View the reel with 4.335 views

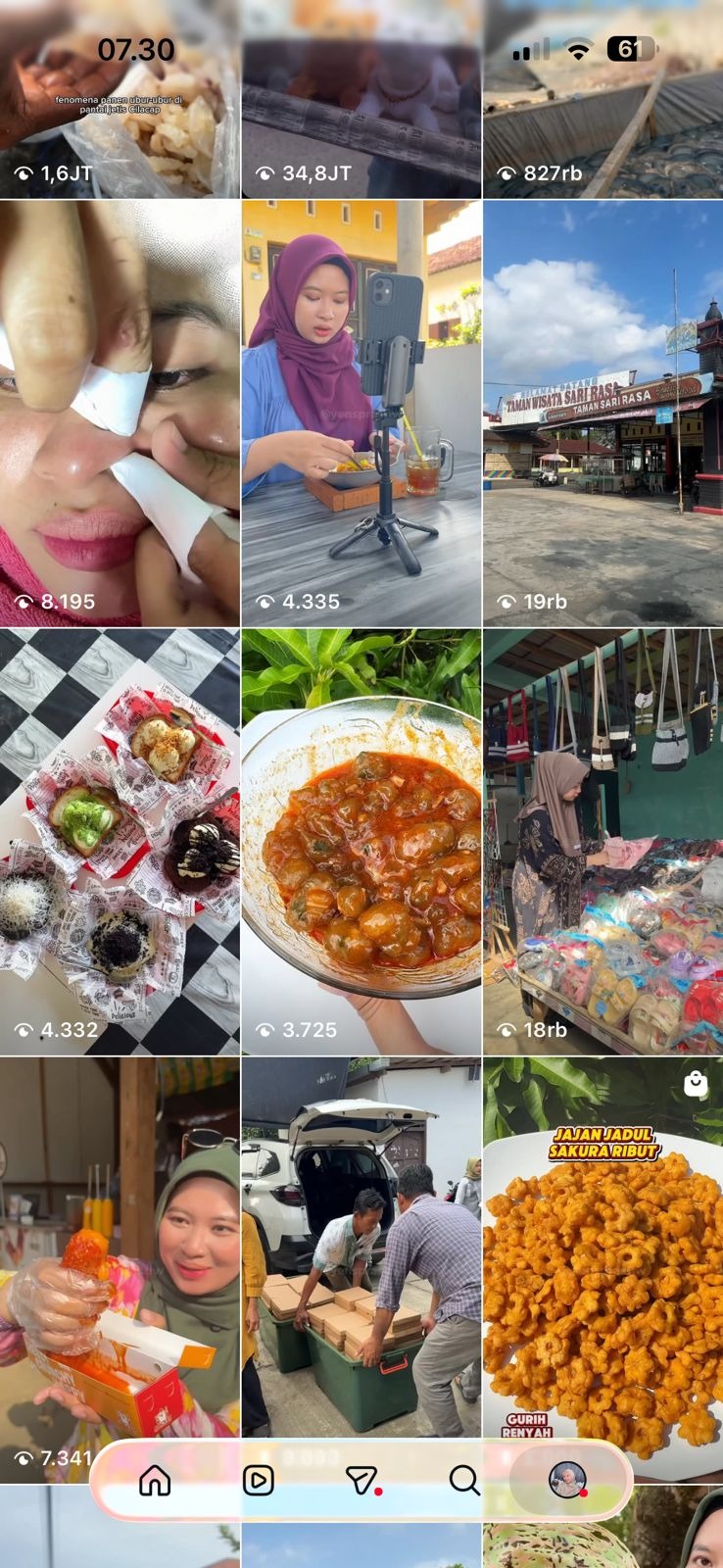pyautogui.click(x=361, y=414)
